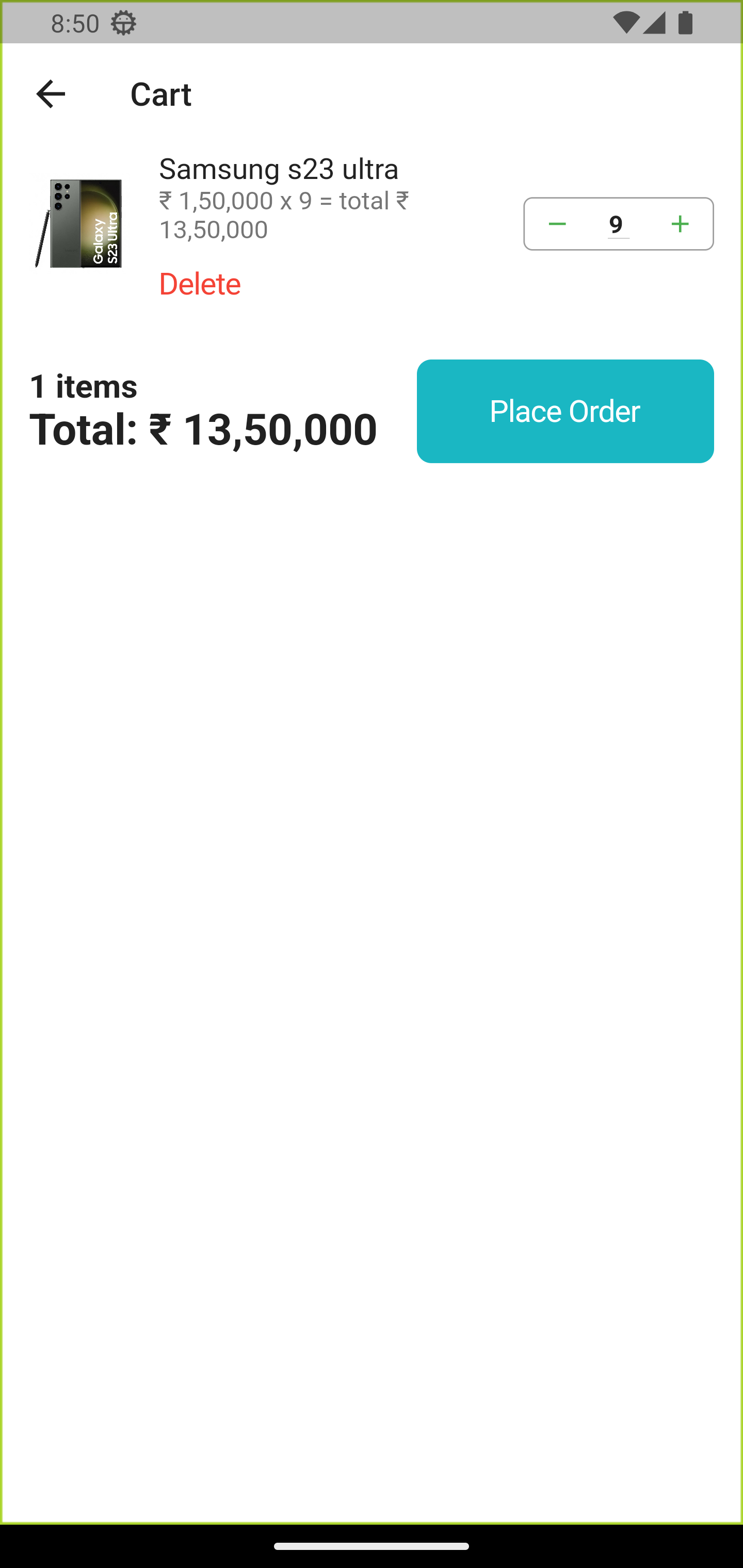743x1568 pixels.
Task: Increase Samsung s23 ultra quantity
Action: tap(680, 224)
